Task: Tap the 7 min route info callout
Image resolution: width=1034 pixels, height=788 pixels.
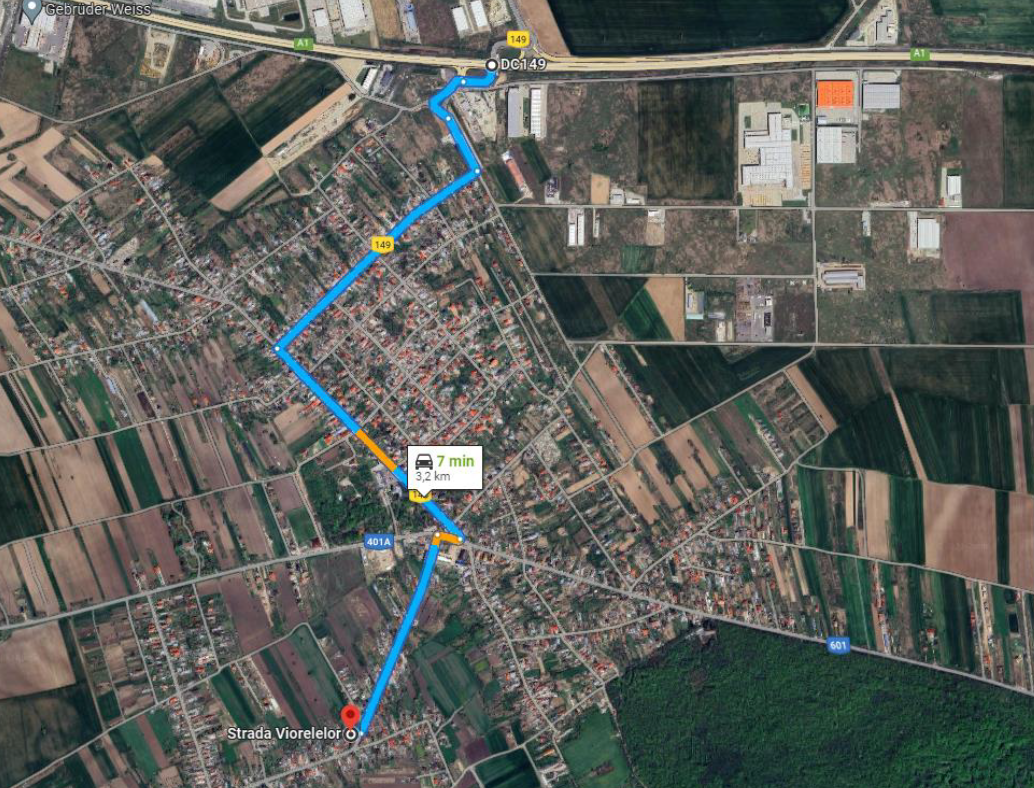Action: tap(445, 467)
